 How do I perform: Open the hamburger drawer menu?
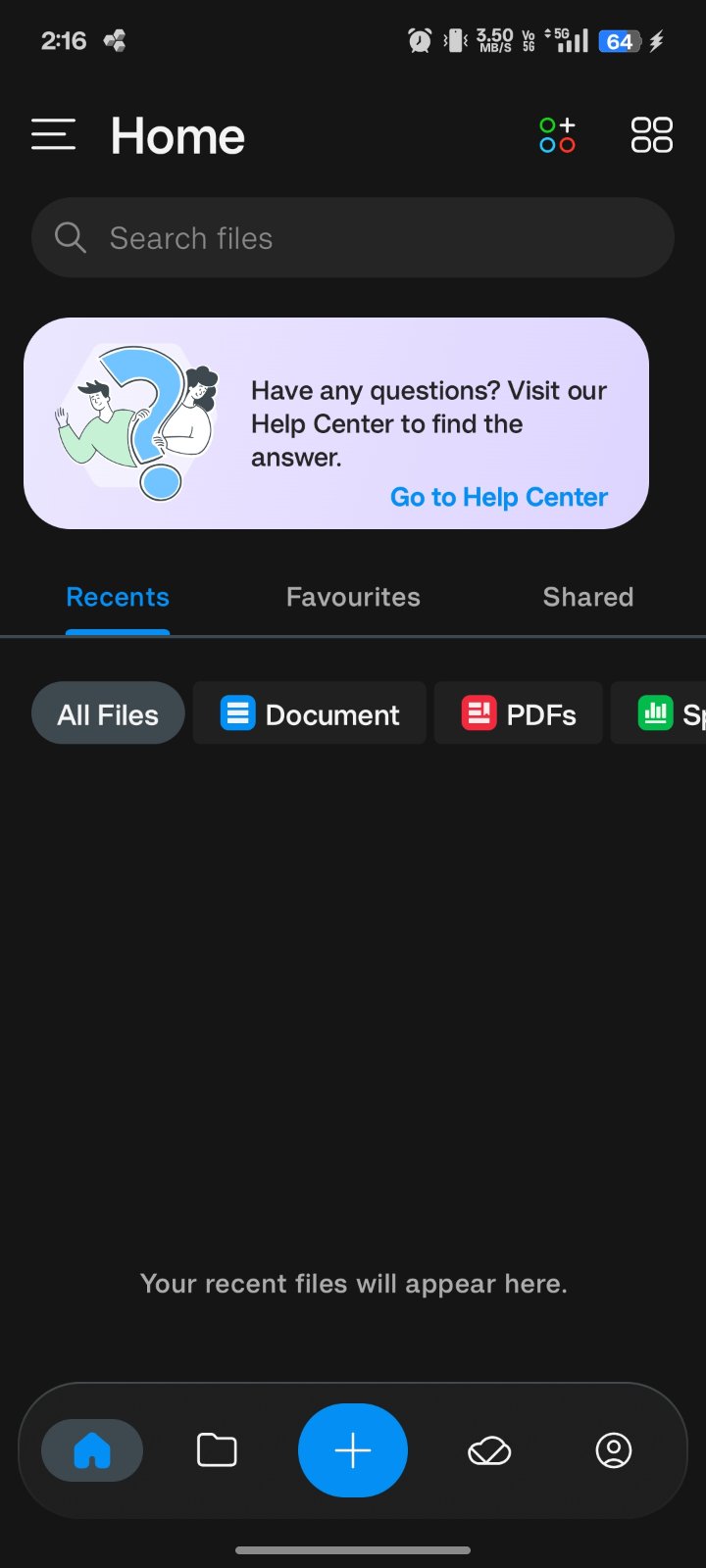tap(53, 135)
